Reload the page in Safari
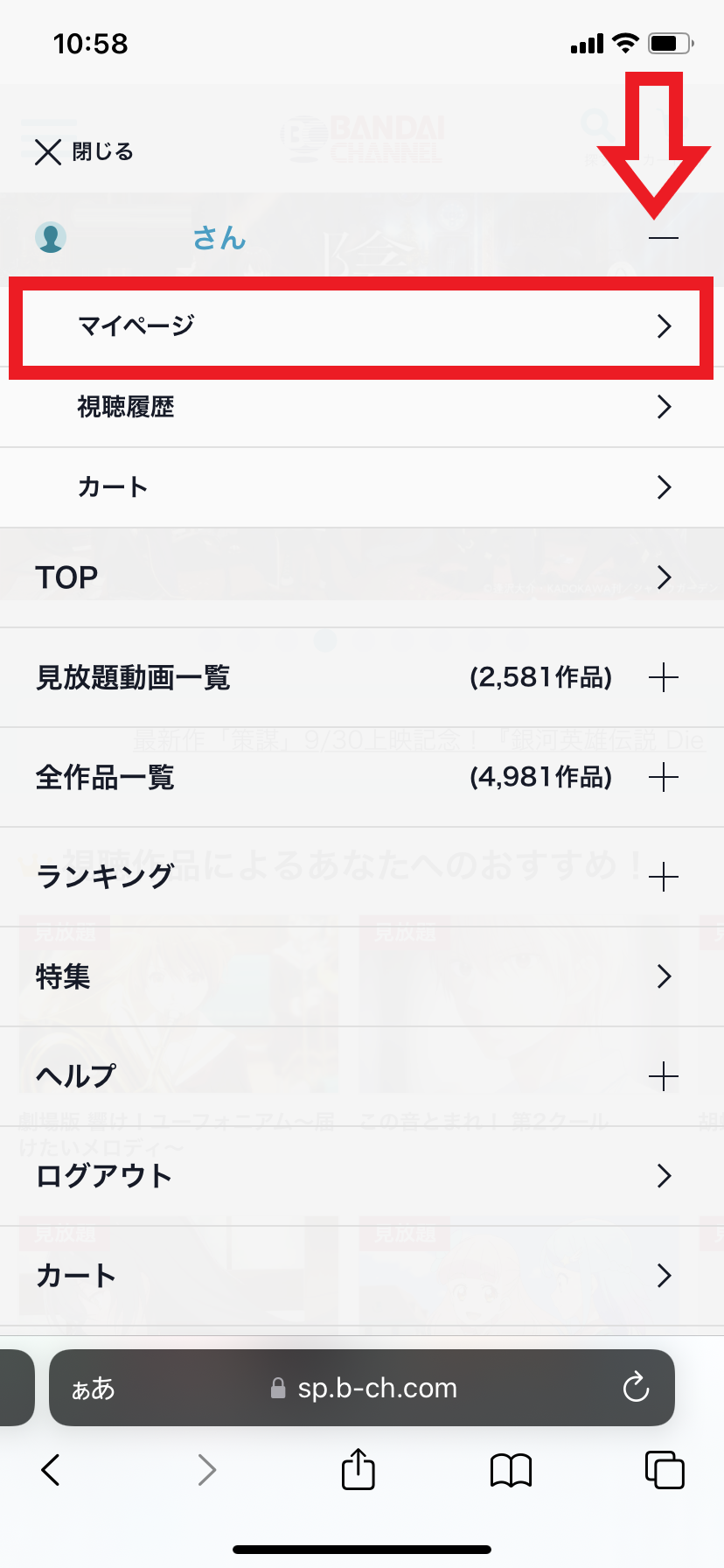The image size is (724, 1568). coord(636,1388)
